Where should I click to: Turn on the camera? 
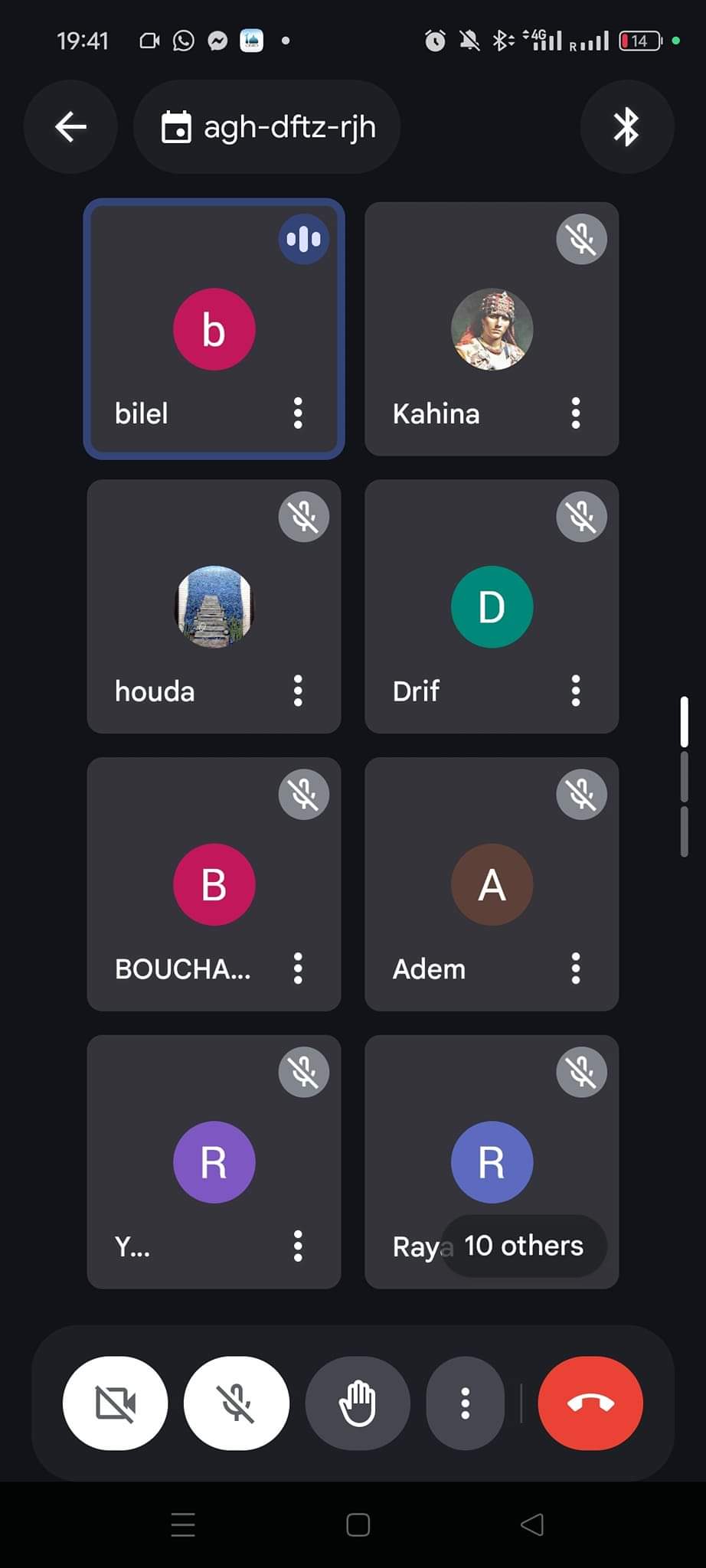coord(115,1403)
